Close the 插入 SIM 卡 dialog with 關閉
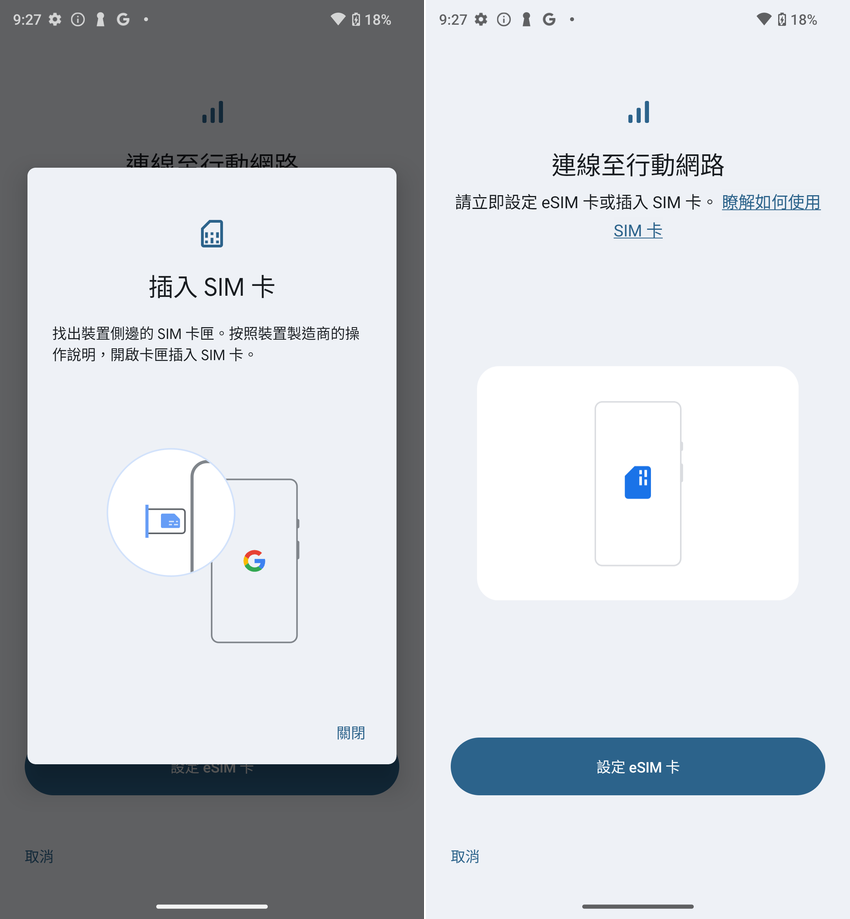This screenshot has height=919, width=850. click(x=351, y=733)
